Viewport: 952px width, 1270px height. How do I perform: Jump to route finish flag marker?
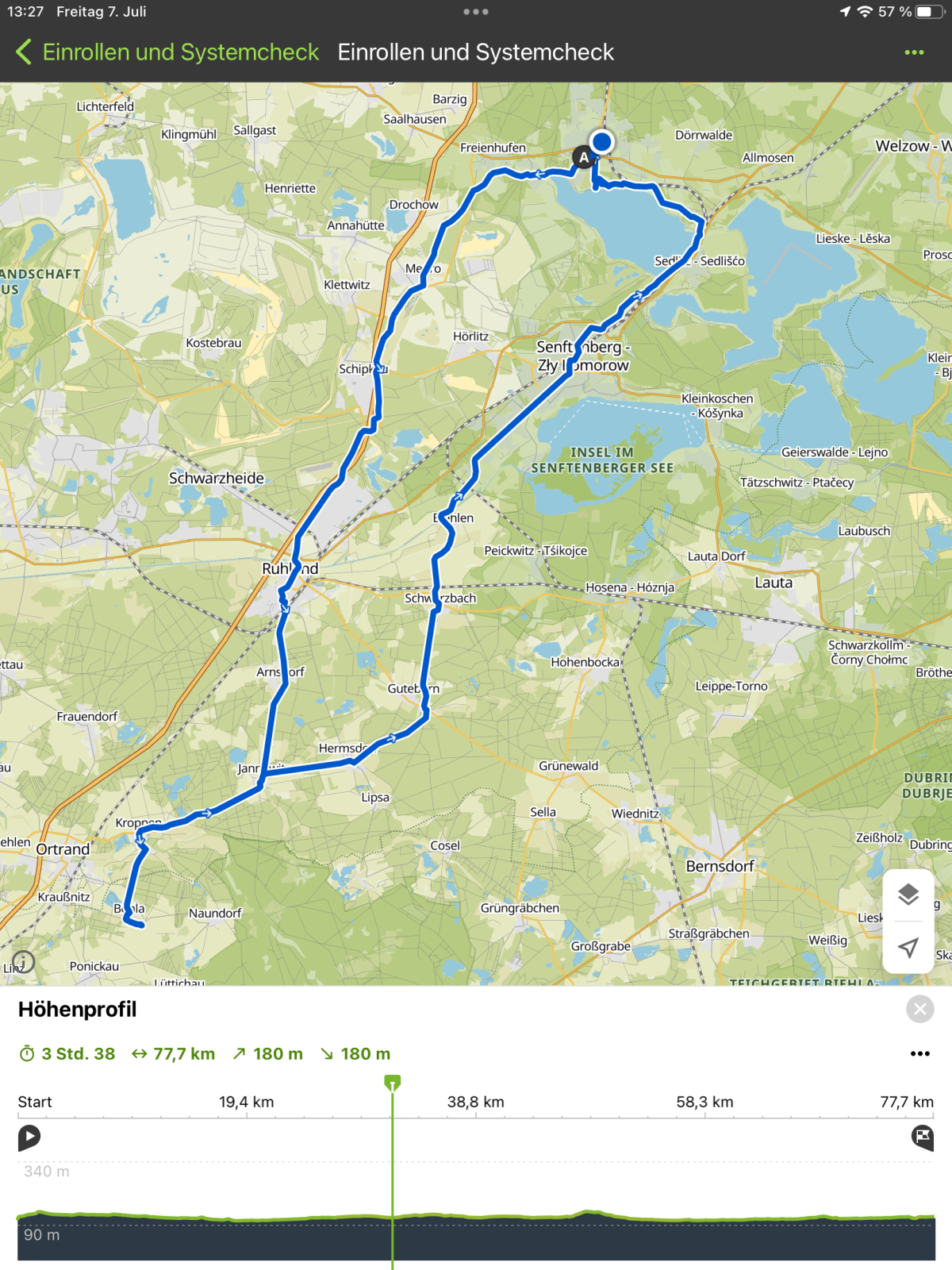click(x=923, y=1137)
